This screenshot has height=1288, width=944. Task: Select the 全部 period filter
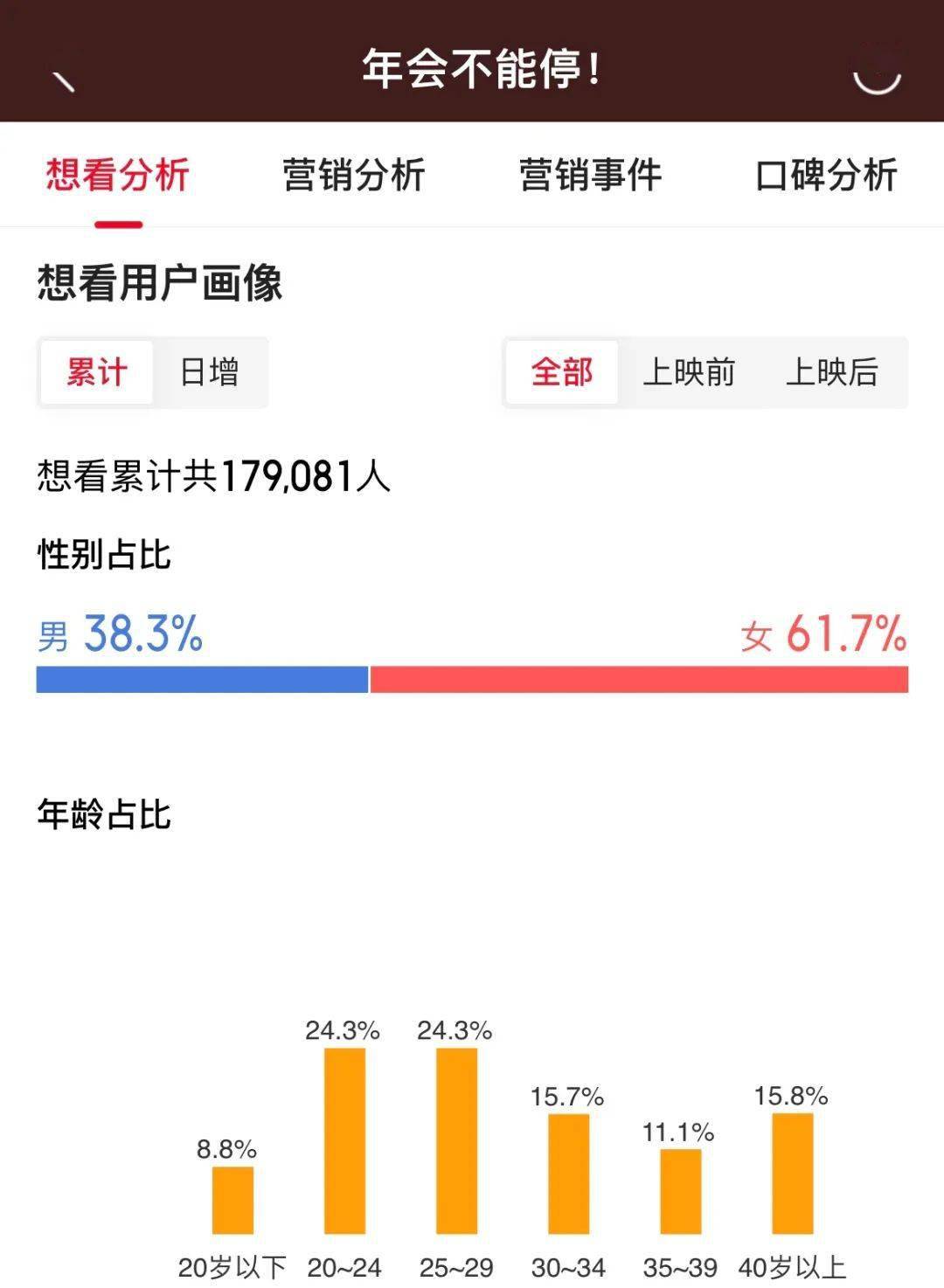tap(562, 372)
